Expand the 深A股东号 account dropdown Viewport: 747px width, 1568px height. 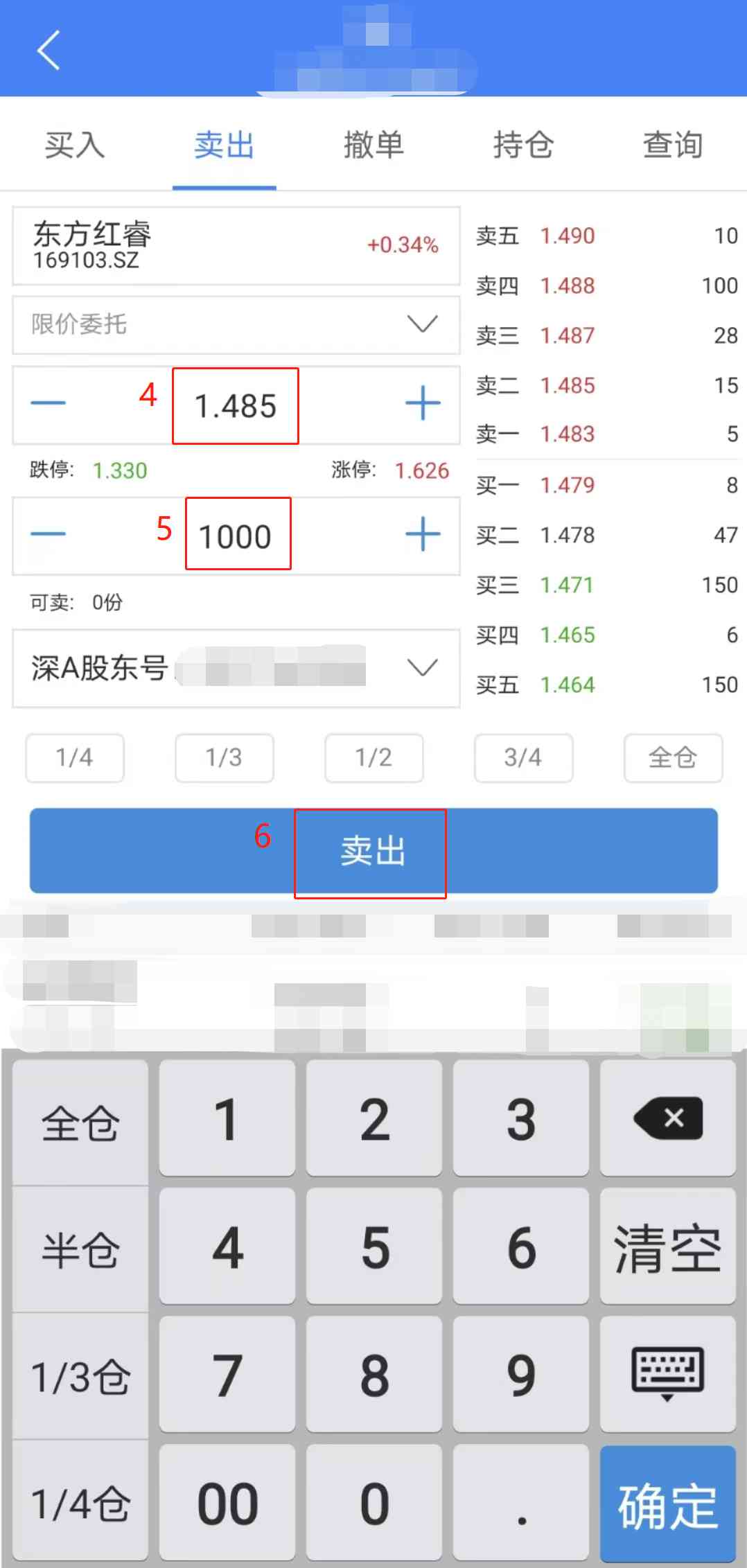point(236,668)
